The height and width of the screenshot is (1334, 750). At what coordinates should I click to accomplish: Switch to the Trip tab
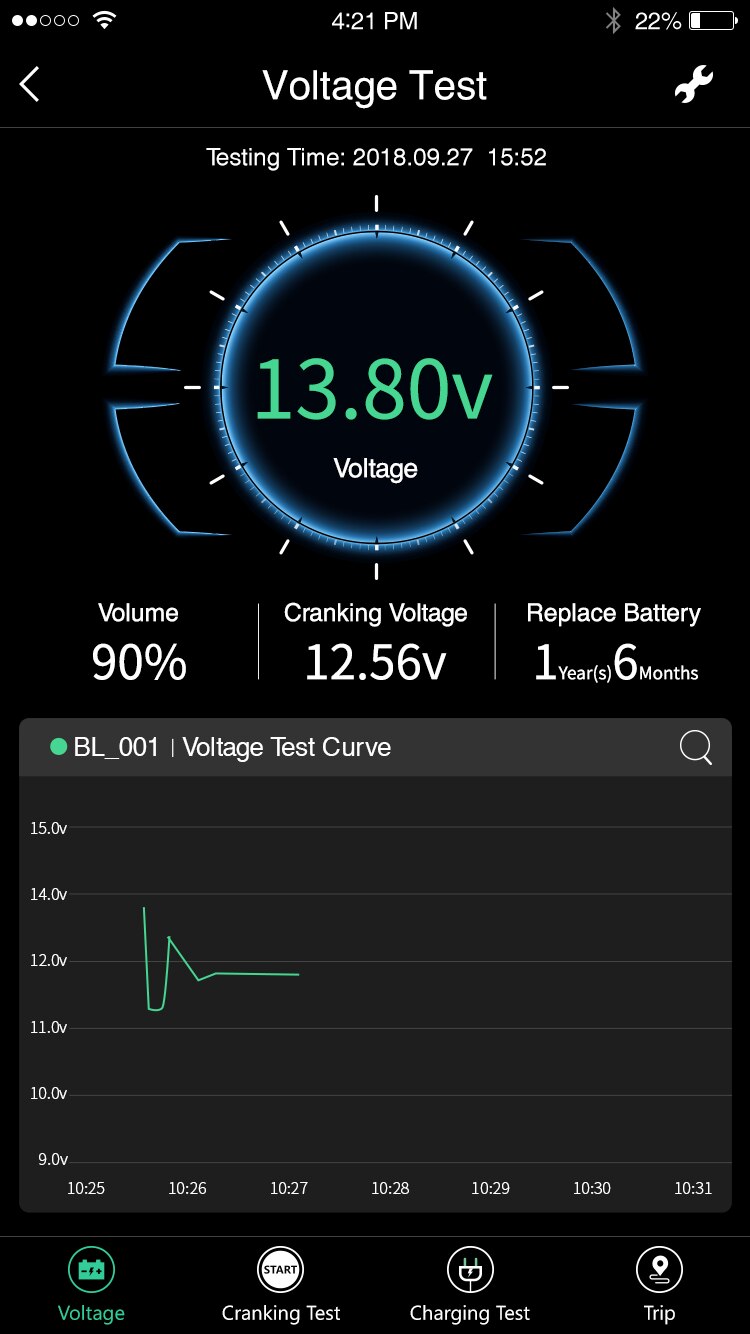tap(658, 1285)
